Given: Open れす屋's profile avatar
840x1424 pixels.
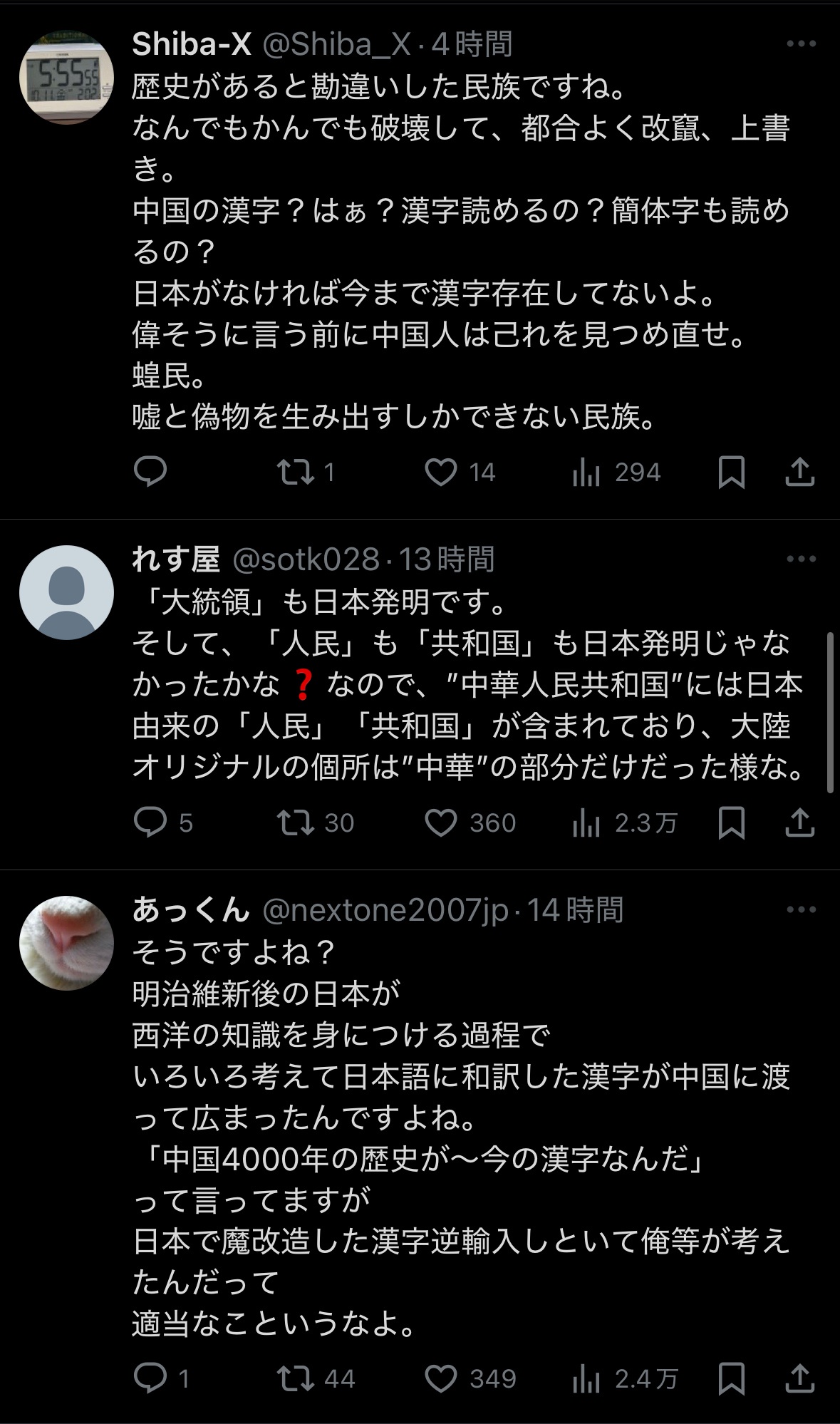Looking at the screenshot, I should pyautogui.click(x=66, y=592).
